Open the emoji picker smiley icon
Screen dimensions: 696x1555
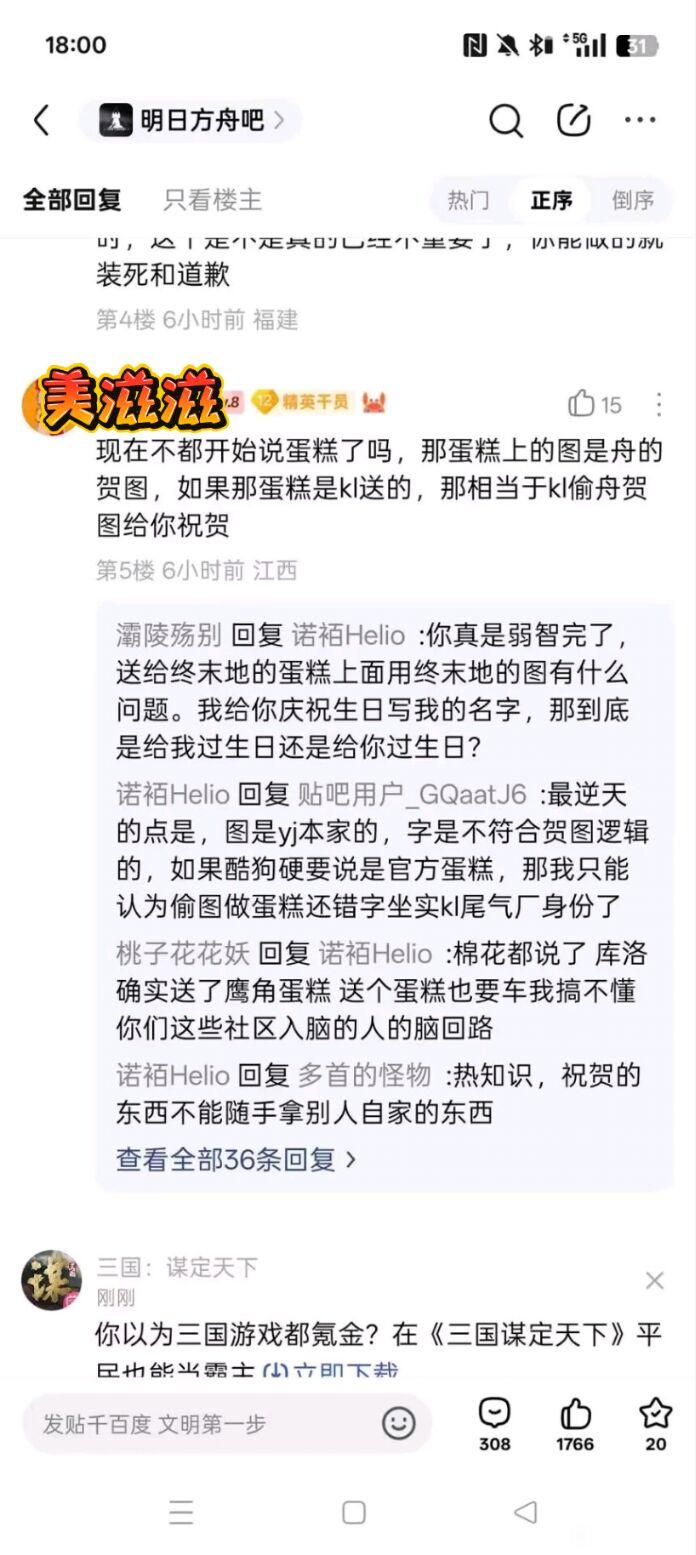[399, 1423]
